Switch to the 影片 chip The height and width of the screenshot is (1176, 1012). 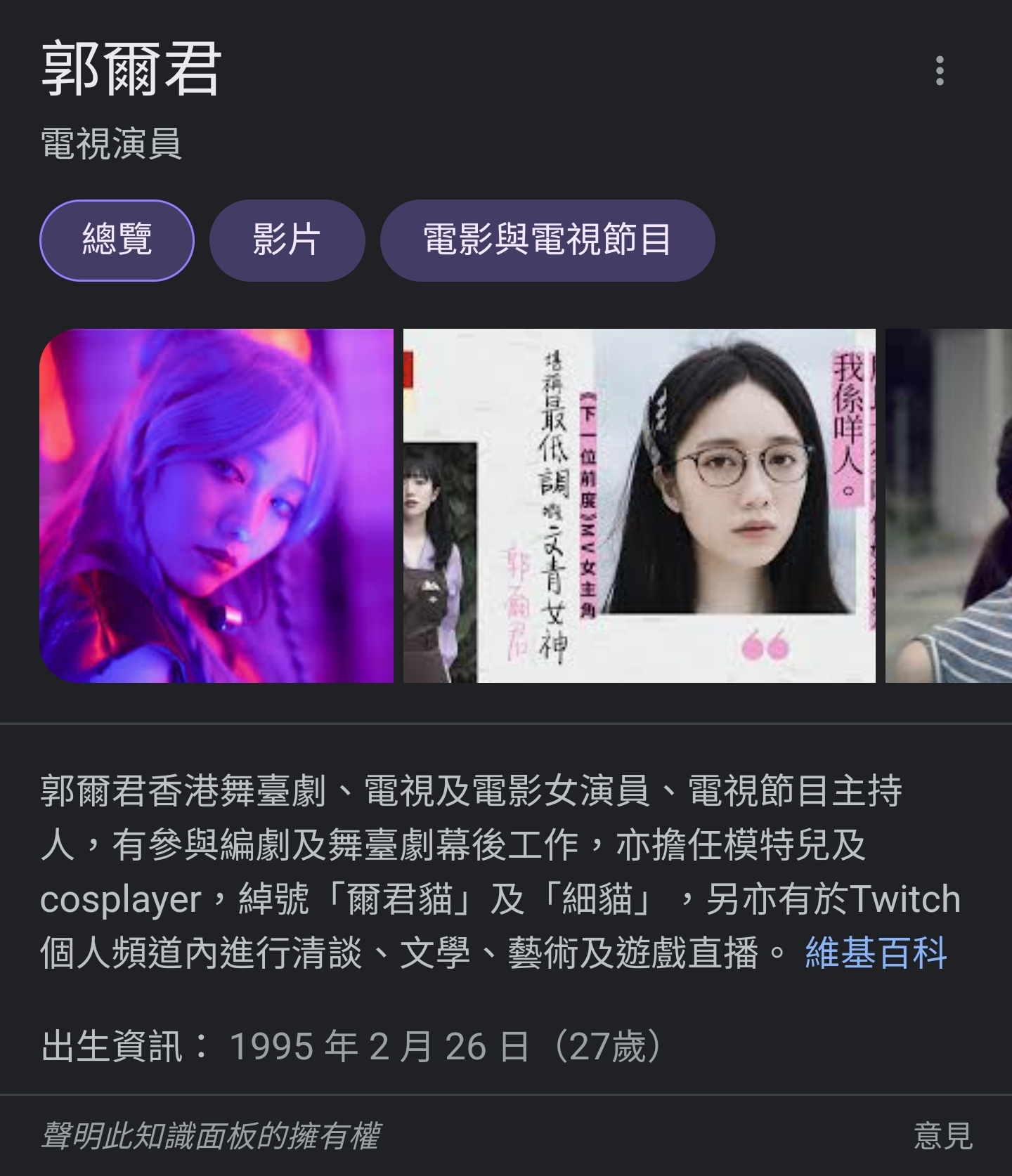287,240
